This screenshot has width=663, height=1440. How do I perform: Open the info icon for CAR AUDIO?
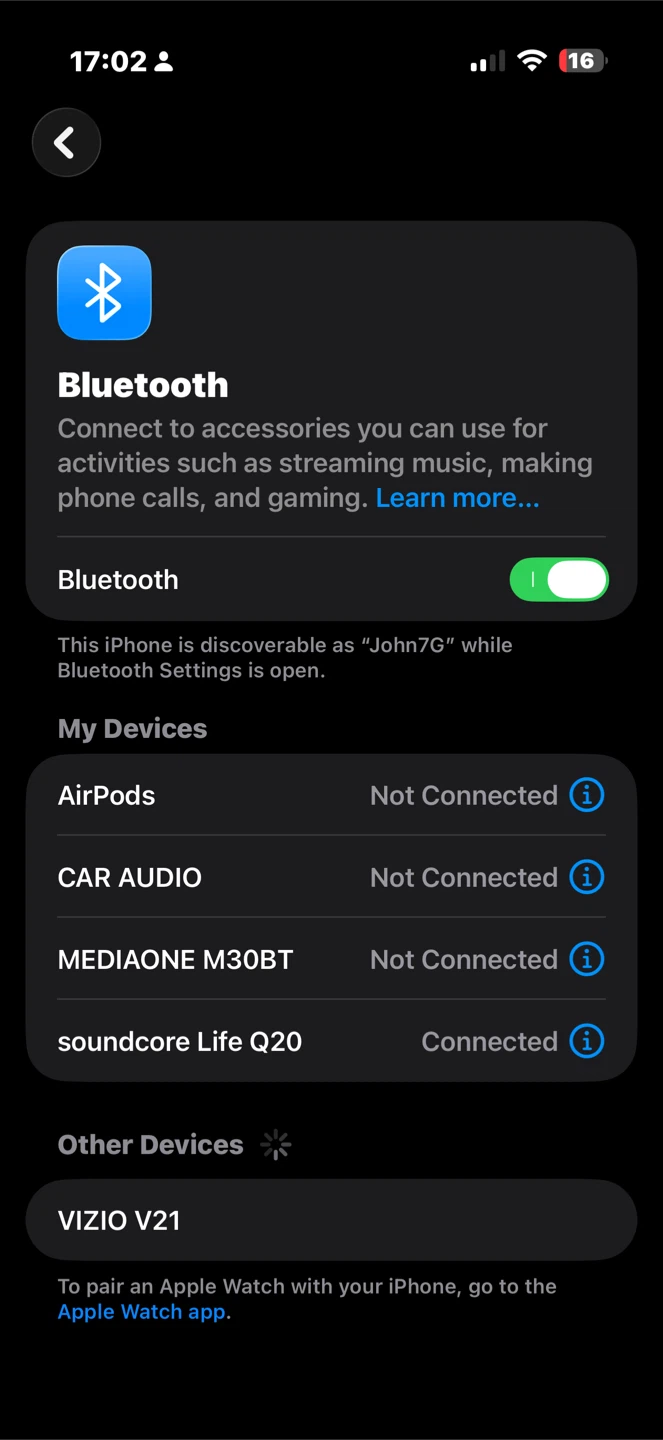tap(587, 878)
